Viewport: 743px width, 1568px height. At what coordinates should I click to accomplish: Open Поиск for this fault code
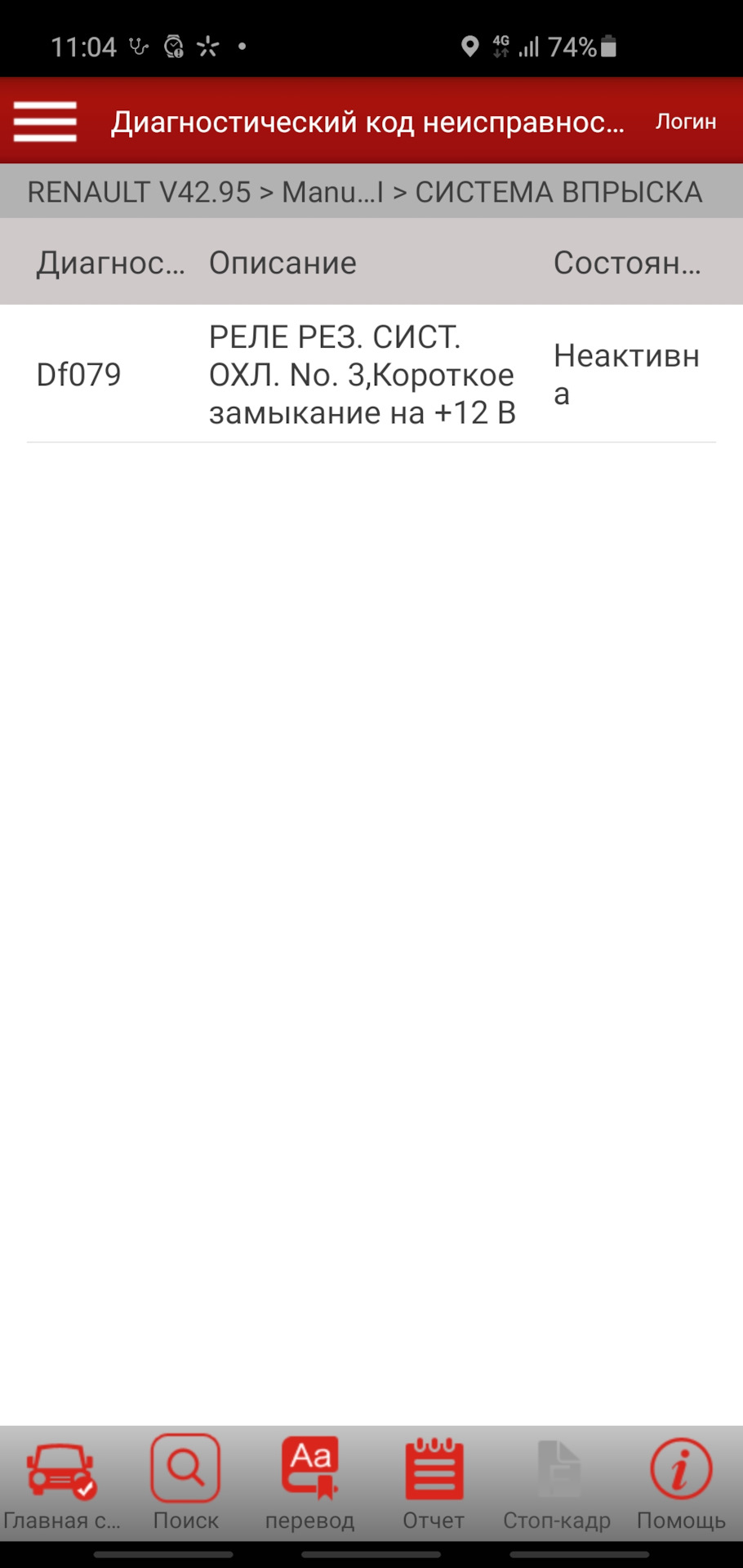pyautogui.click(x=185, y=1482)
